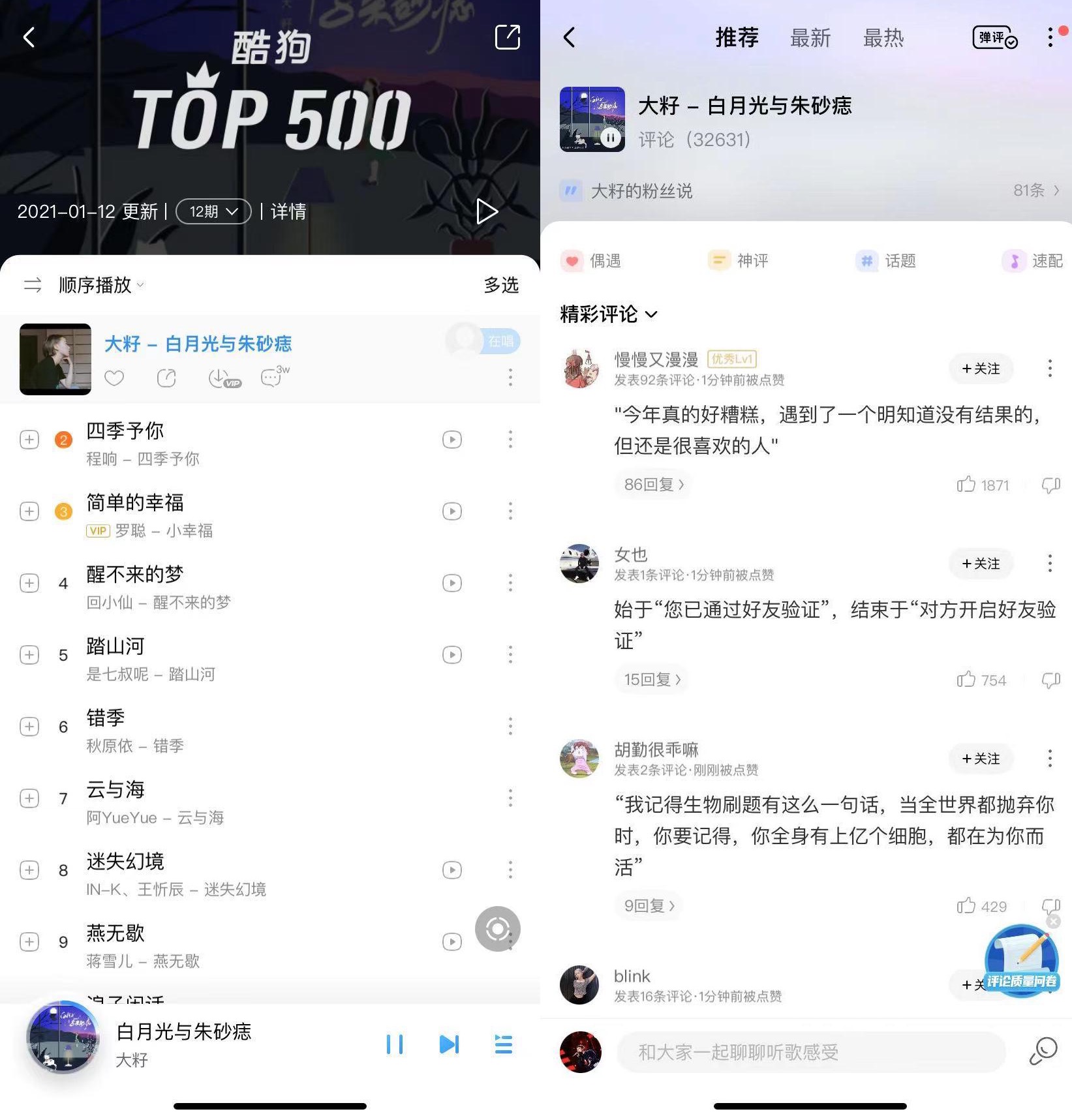Viewport: 1072px width, 1120px height.
Task: Pause the current song in player bar
Action: pyautogui.click(x=395, y=1044)
